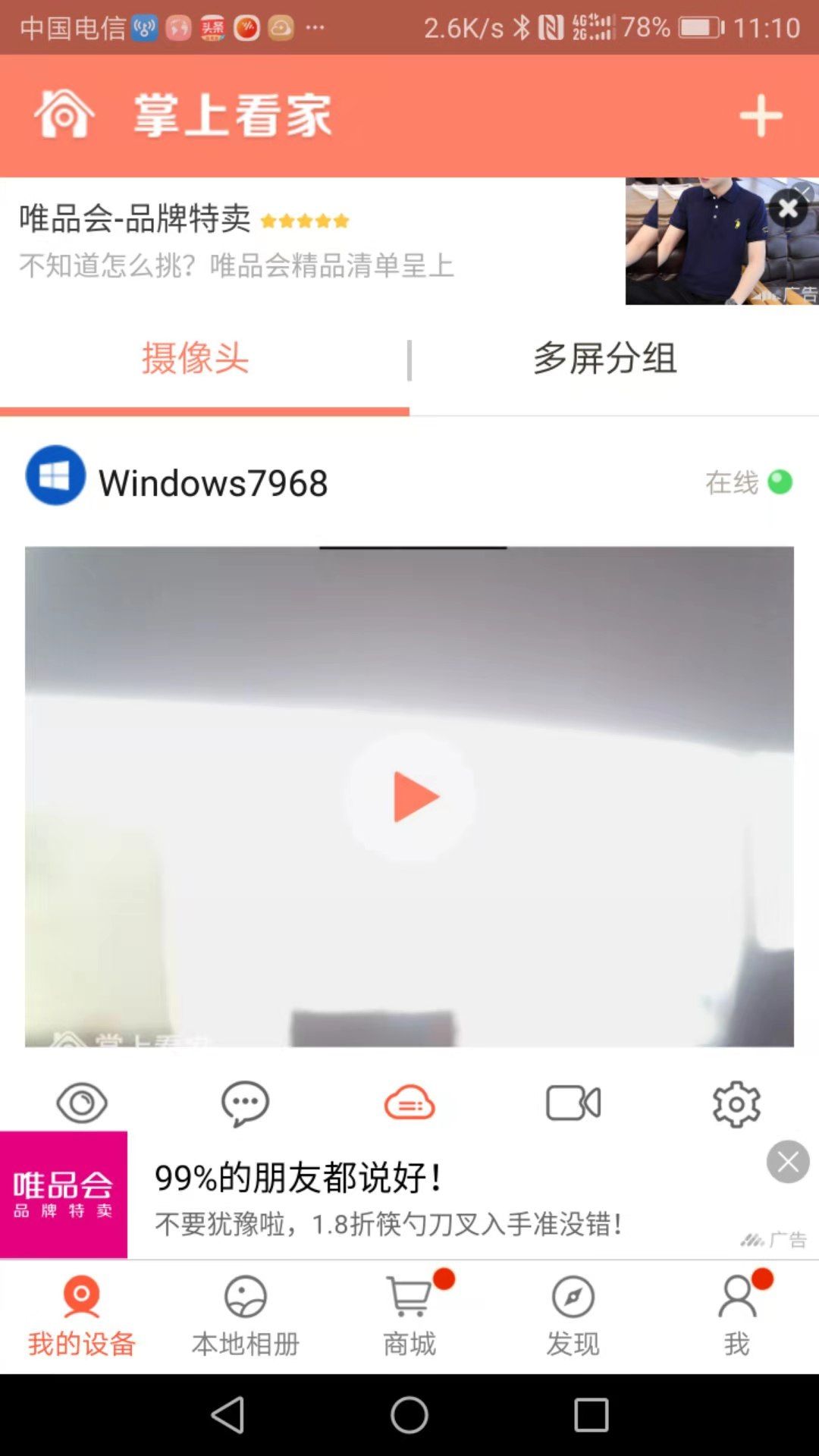The height and width of the screenshot is (1456, 819).
Task: Tap the system back button
Action: pyautogui.click(x=227, y=1415)
